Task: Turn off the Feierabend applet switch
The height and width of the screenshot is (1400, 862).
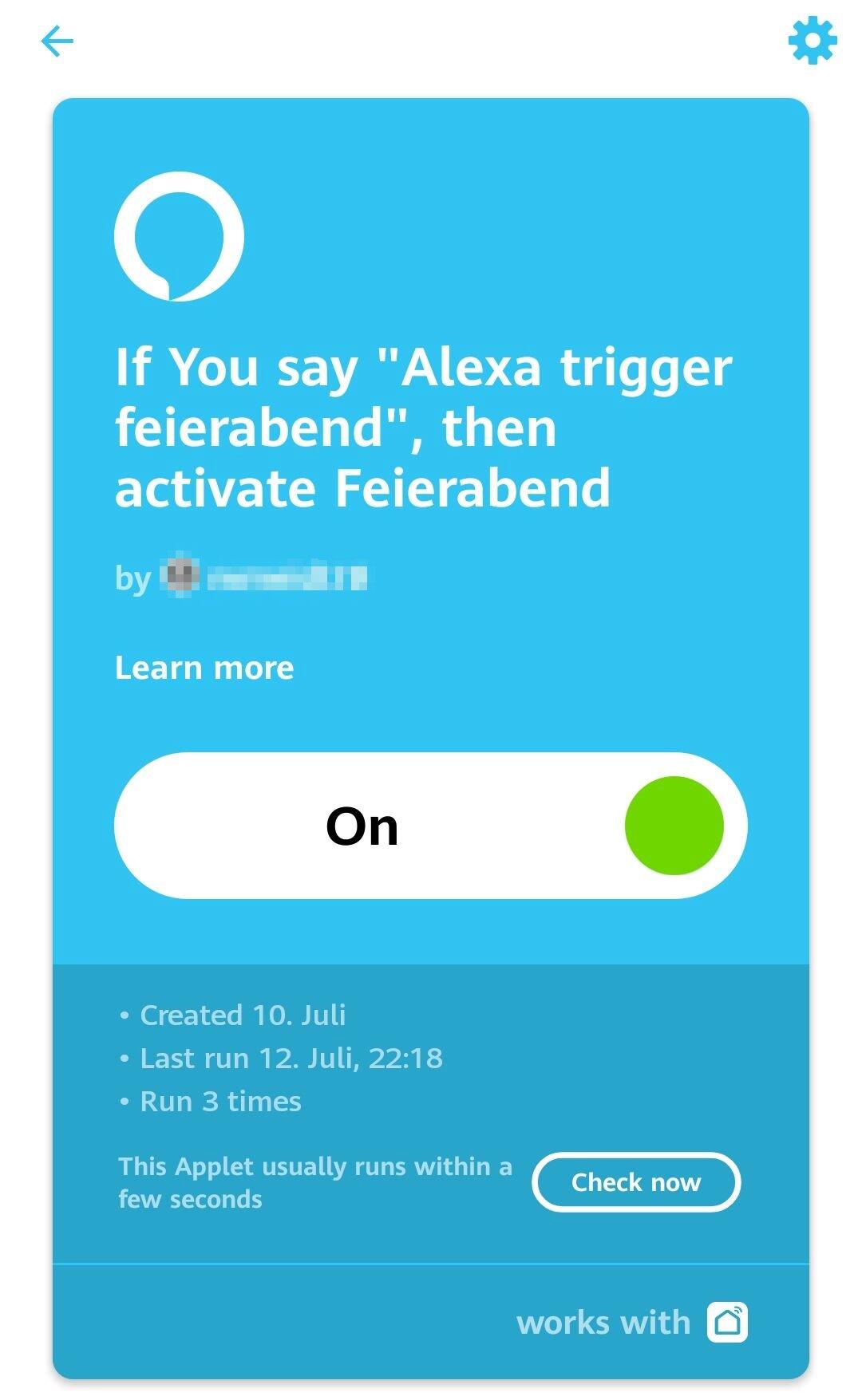Action: (431, 826)
